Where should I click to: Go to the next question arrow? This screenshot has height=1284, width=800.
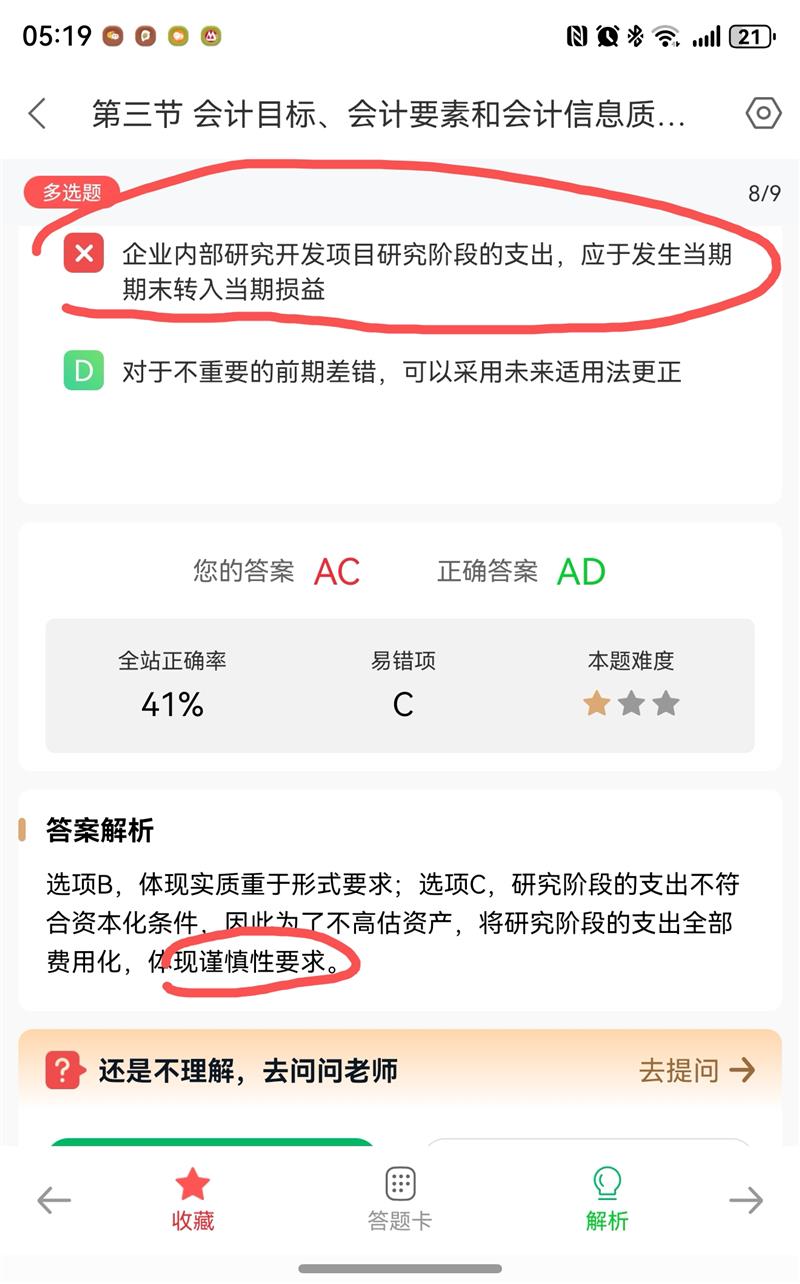pos(746,1200)
